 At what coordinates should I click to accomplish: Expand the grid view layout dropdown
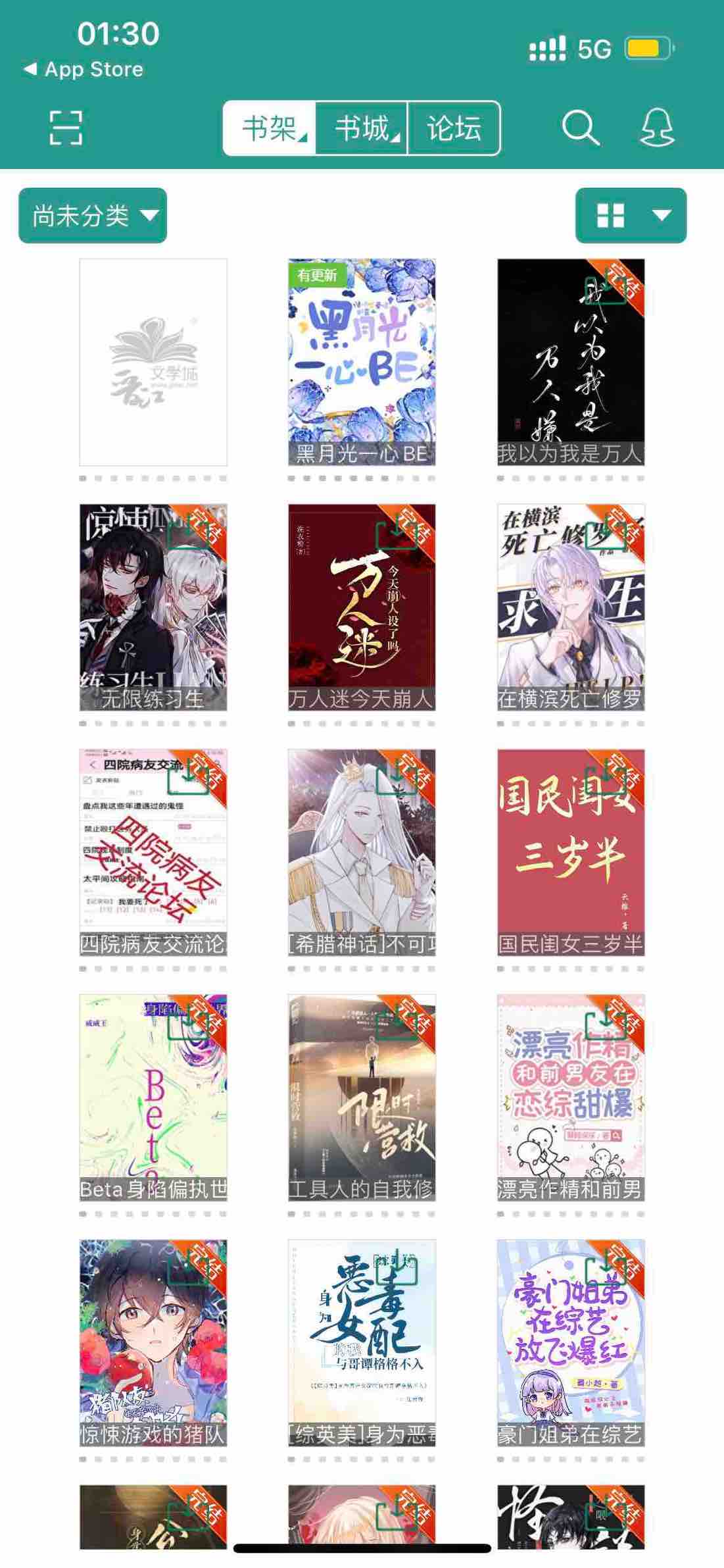631,215
